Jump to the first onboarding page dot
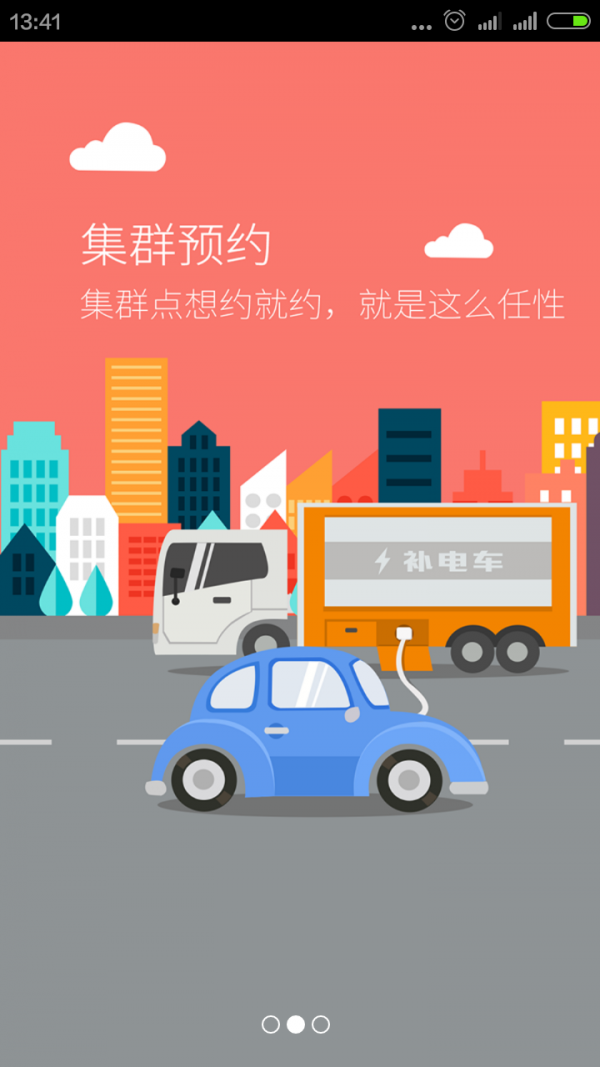Screen dimensions: 600x1067 (270, 1024)
